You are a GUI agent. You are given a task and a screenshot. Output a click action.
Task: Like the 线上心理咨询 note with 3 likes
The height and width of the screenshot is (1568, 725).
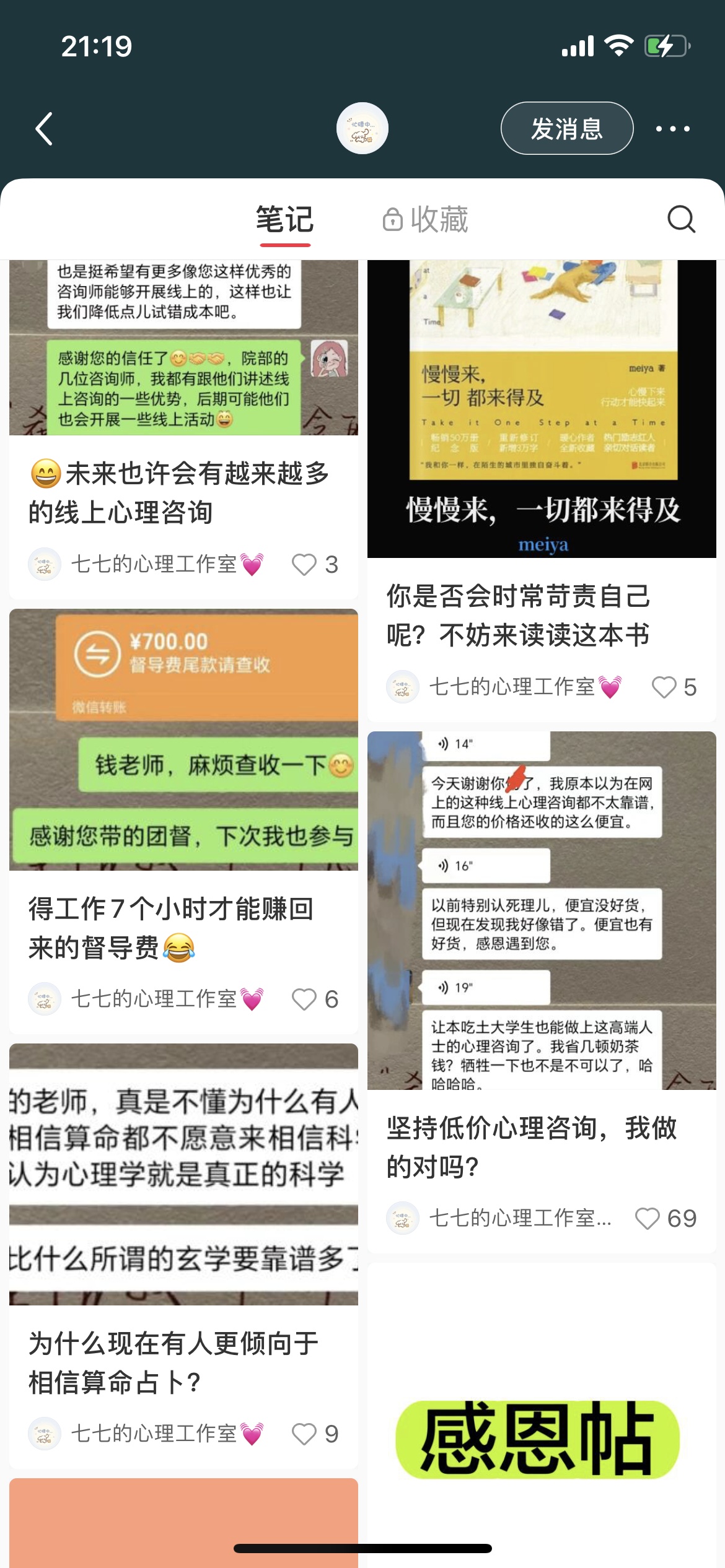pos(304,564)
